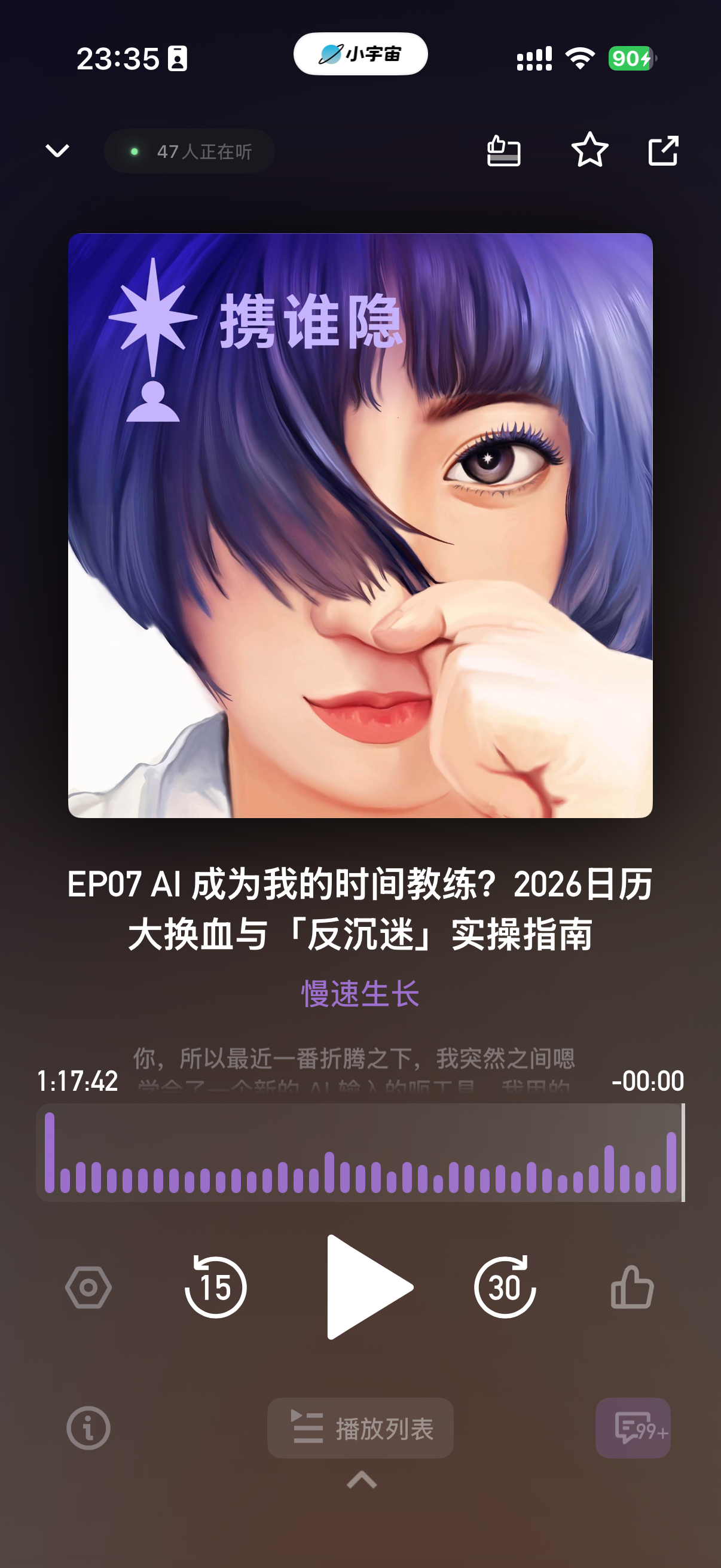Favorite this episode with the star
The height and width of the screenshot is (1568, 721).
[589, 150]
